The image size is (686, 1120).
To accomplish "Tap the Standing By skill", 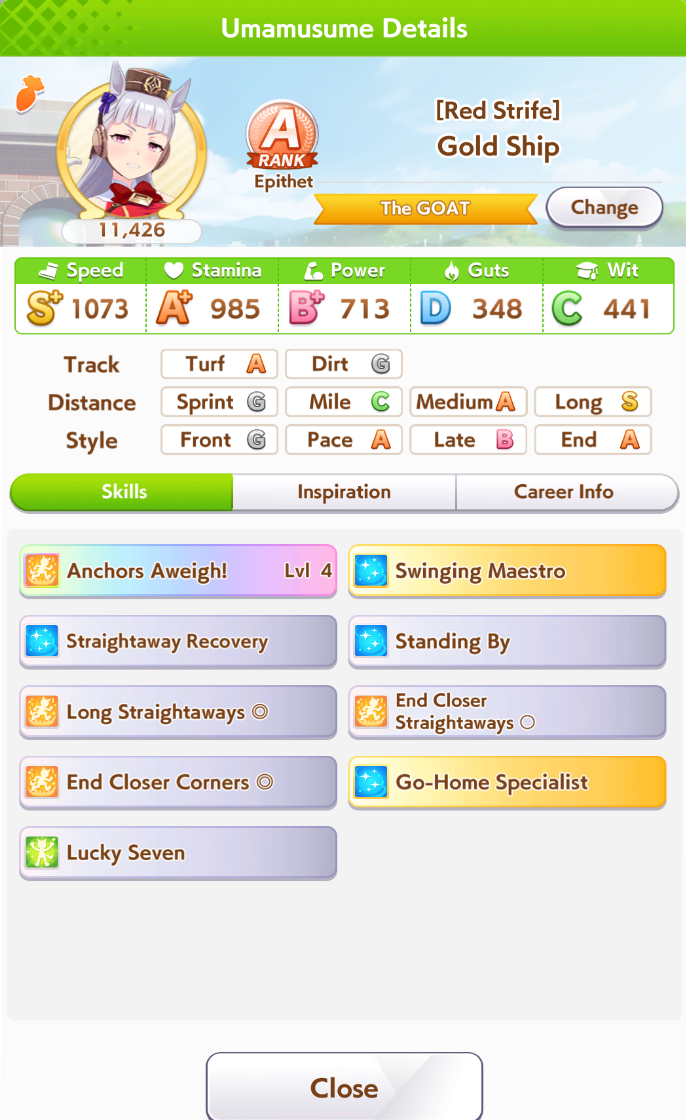I will click(506, 641).
